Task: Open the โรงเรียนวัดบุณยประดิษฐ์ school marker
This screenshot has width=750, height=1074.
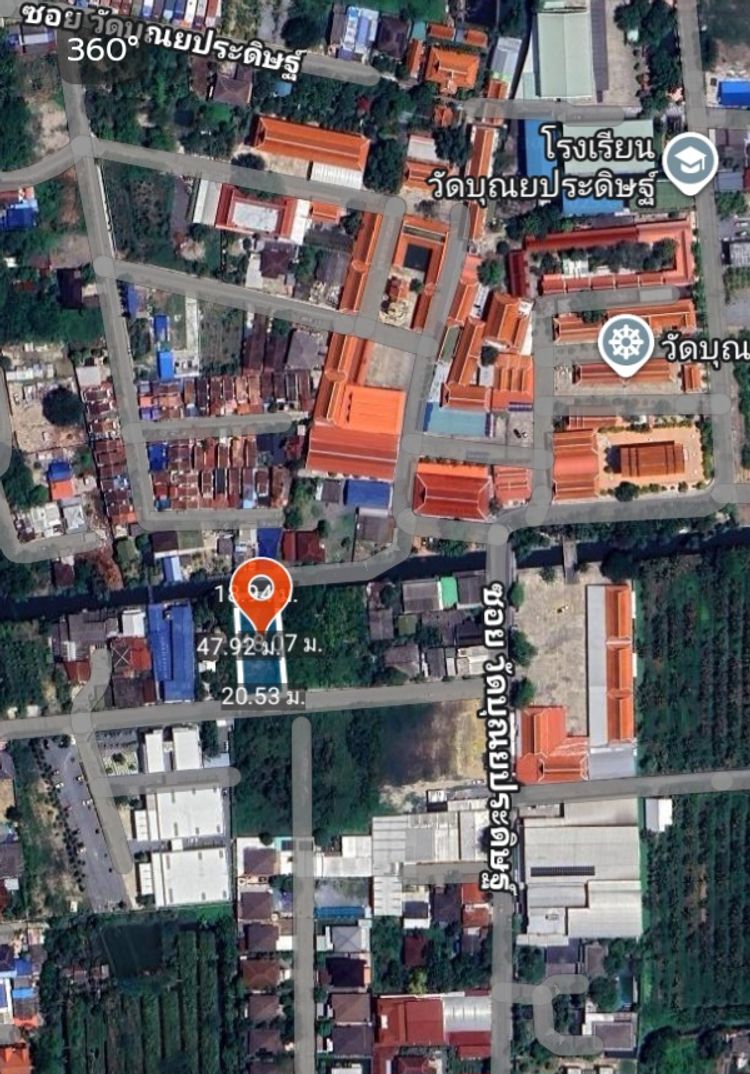Action: 690,161
